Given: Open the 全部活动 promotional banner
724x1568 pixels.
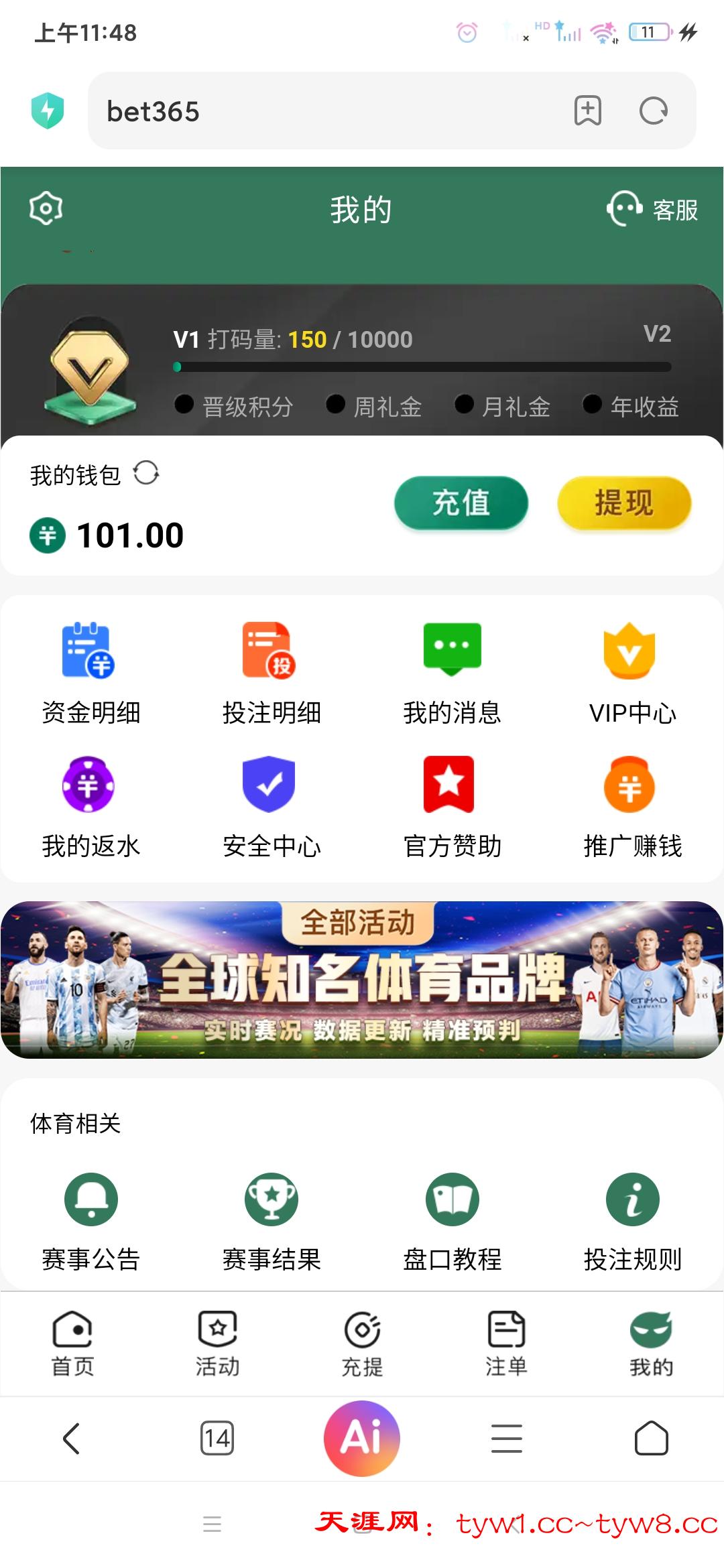Looking at the screenshot, I should tap(362, 992).
